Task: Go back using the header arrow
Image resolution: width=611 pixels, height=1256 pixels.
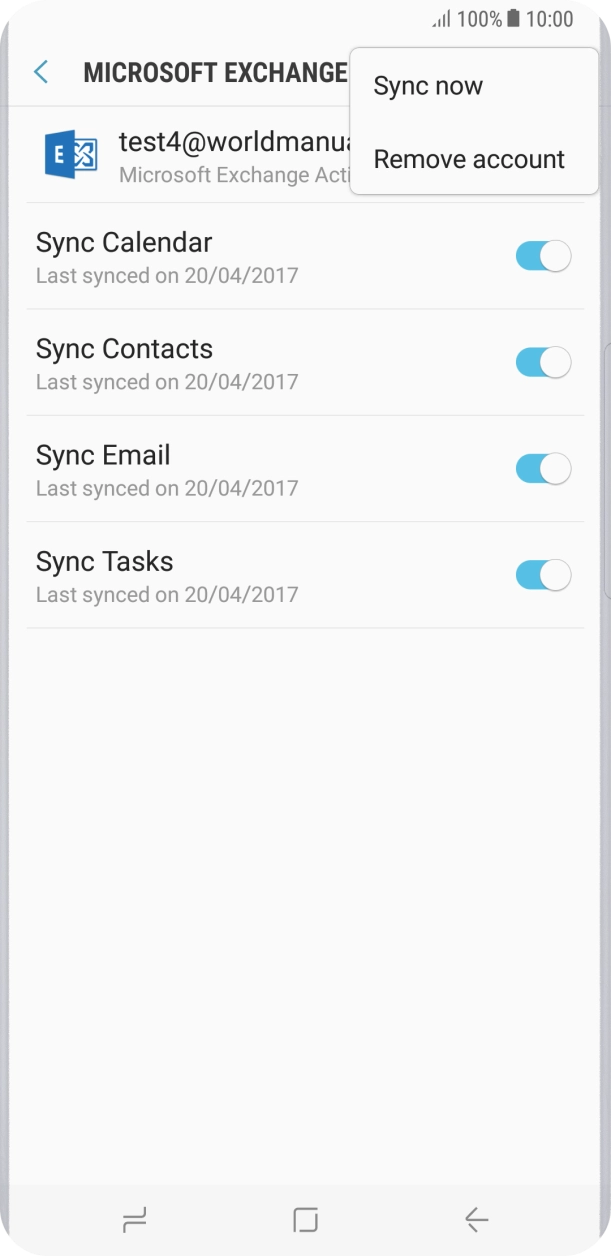Action: (x=41, y=72)
